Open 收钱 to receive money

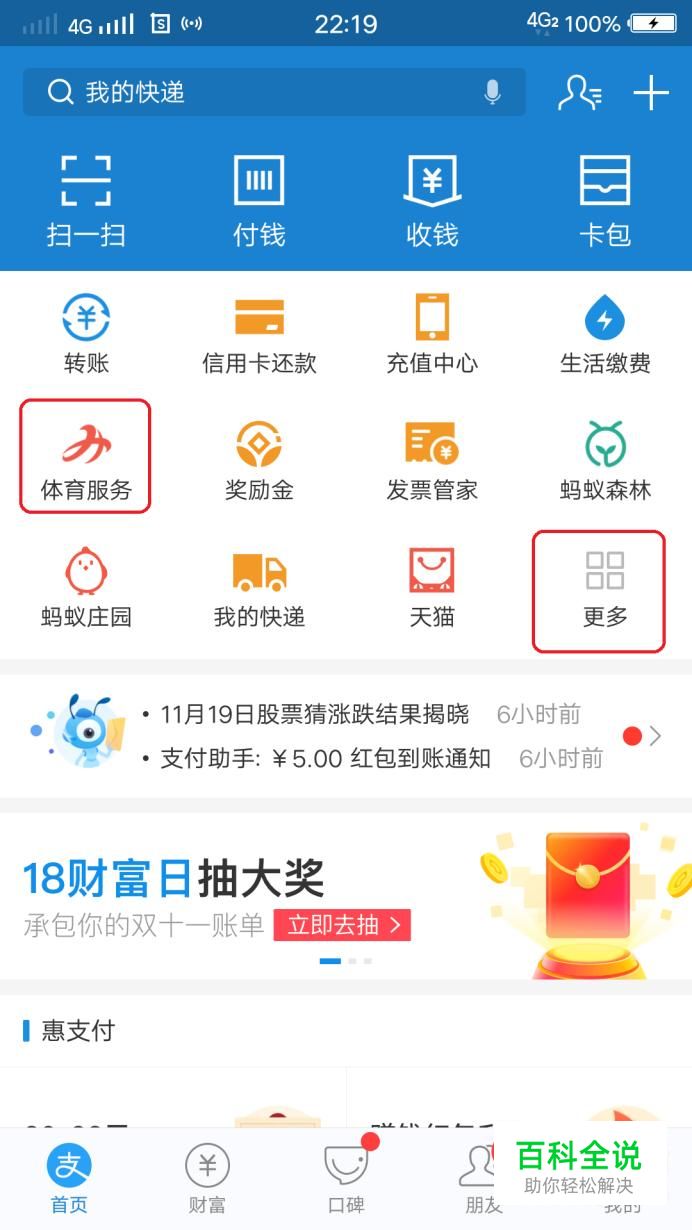(x=432, y=200)
